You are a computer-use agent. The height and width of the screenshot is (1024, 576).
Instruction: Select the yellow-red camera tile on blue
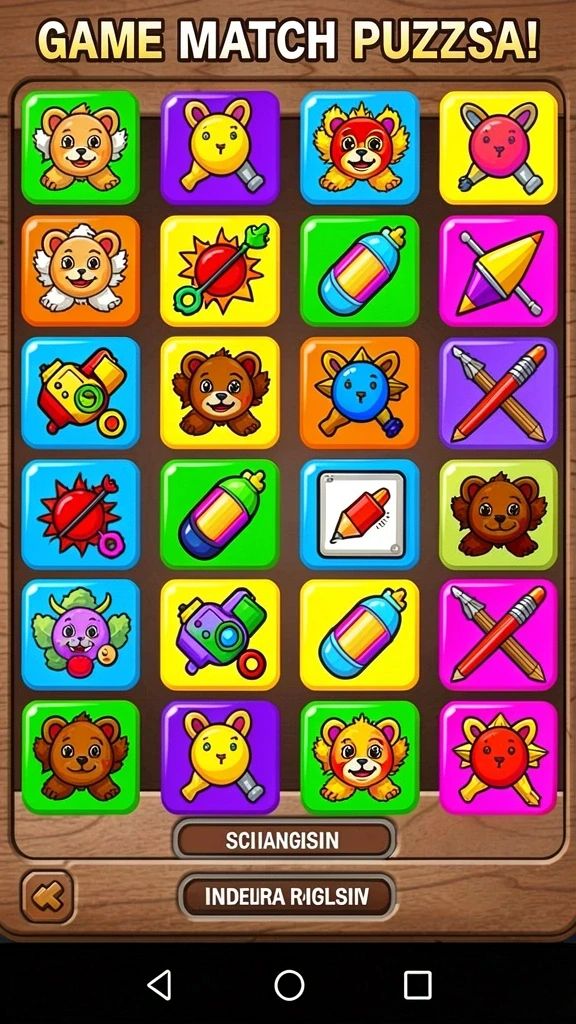pos(80,393)
